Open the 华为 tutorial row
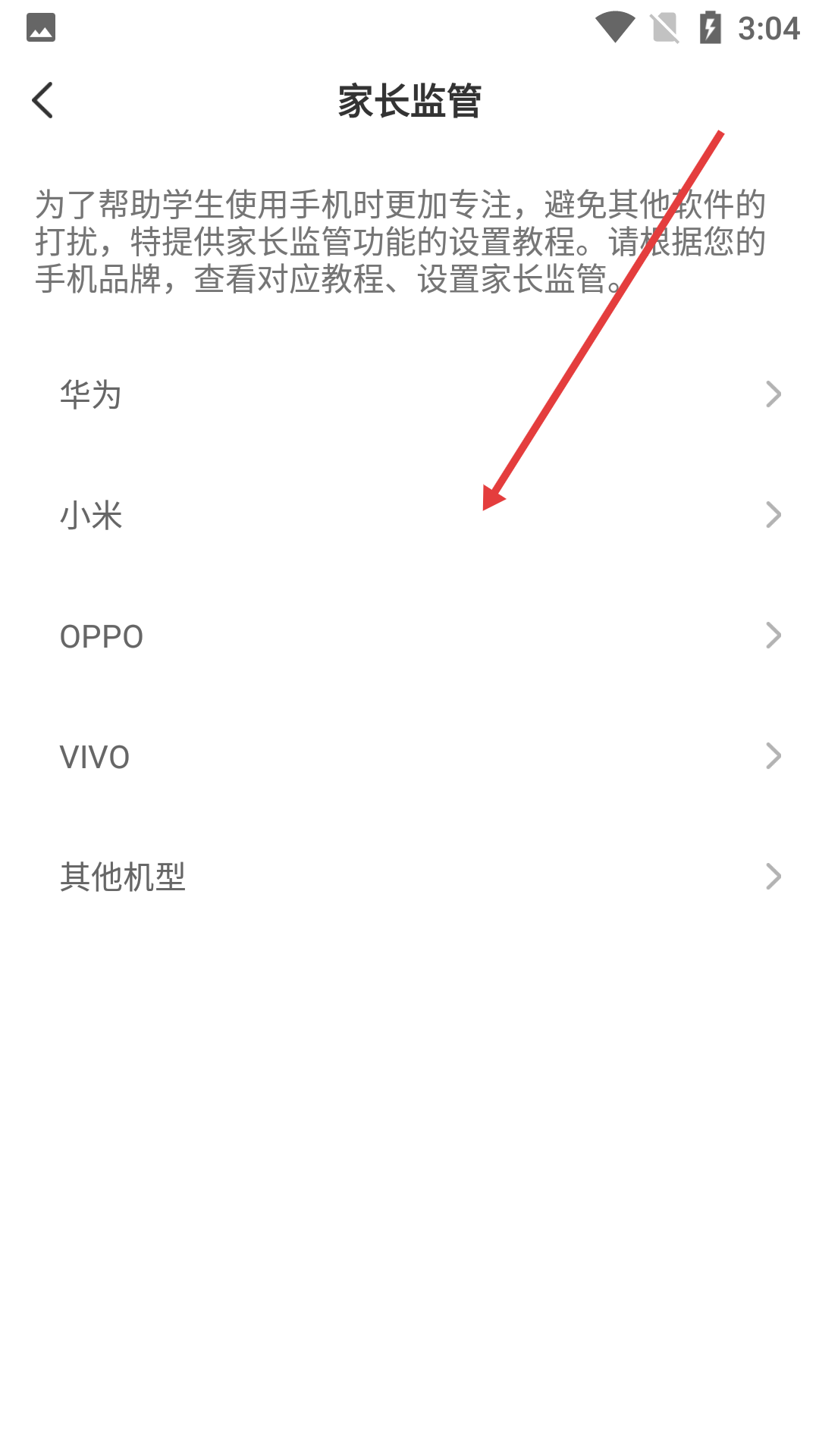The width and height of the screenshot is (819, 1456). 409,394
